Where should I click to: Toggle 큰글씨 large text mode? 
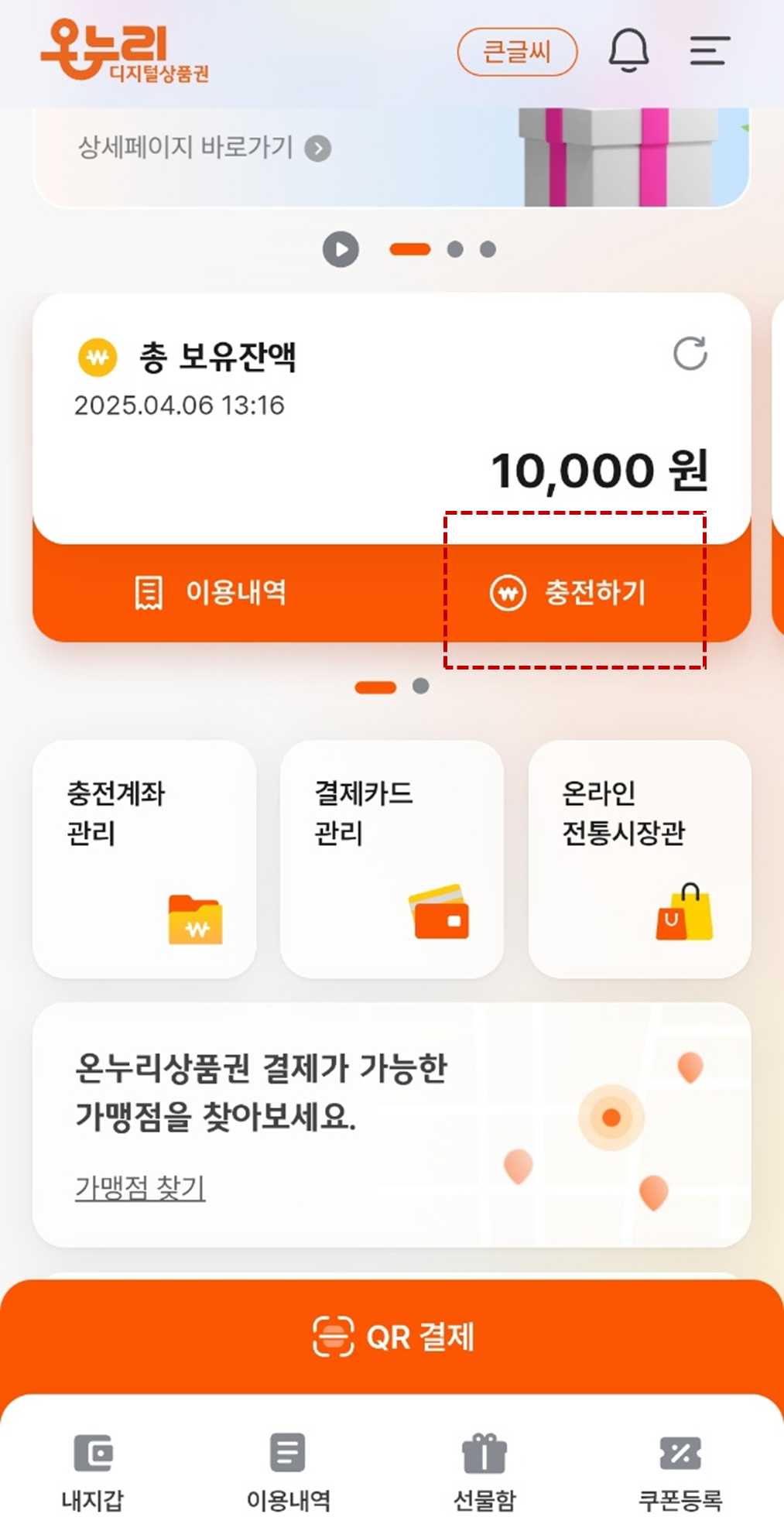[517, 50]
